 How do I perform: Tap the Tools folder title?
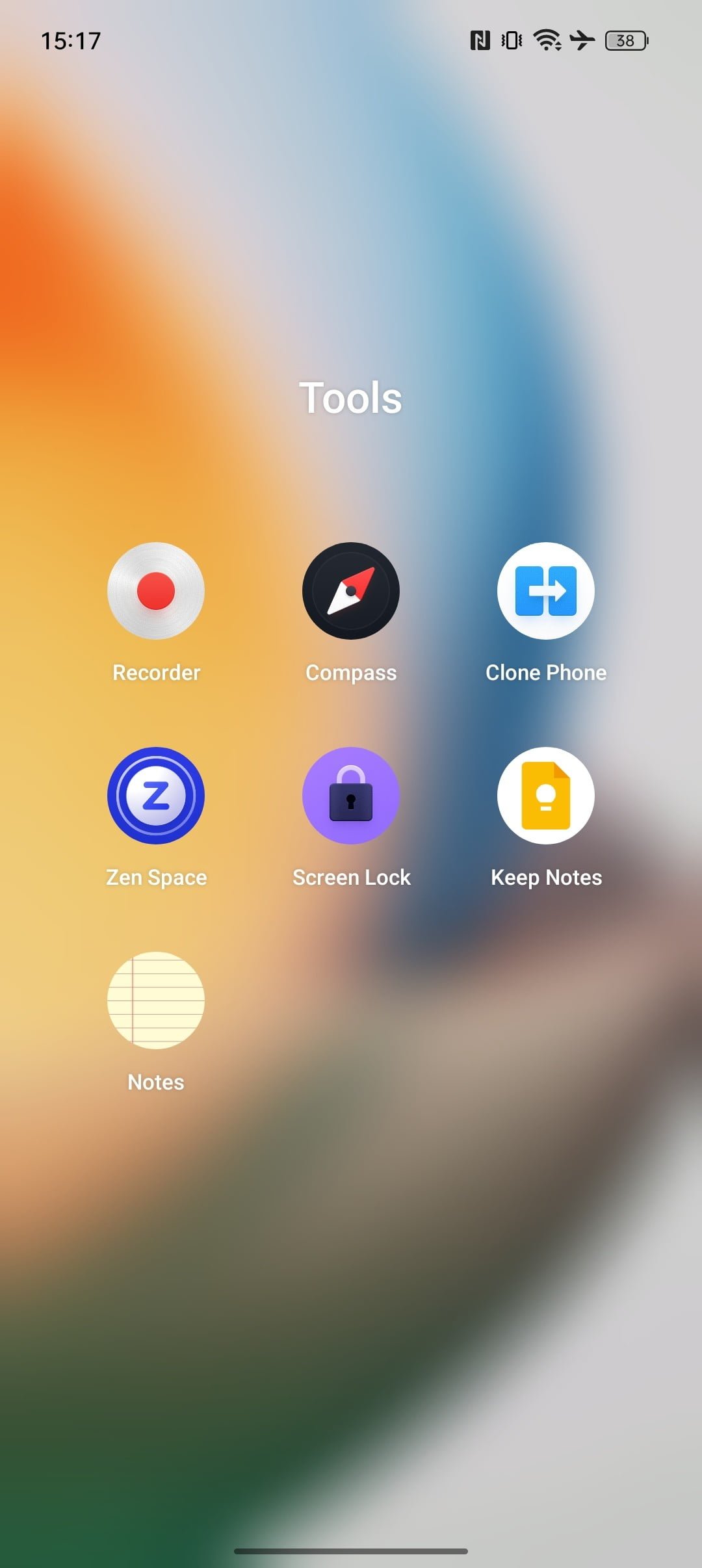(350, 397)
